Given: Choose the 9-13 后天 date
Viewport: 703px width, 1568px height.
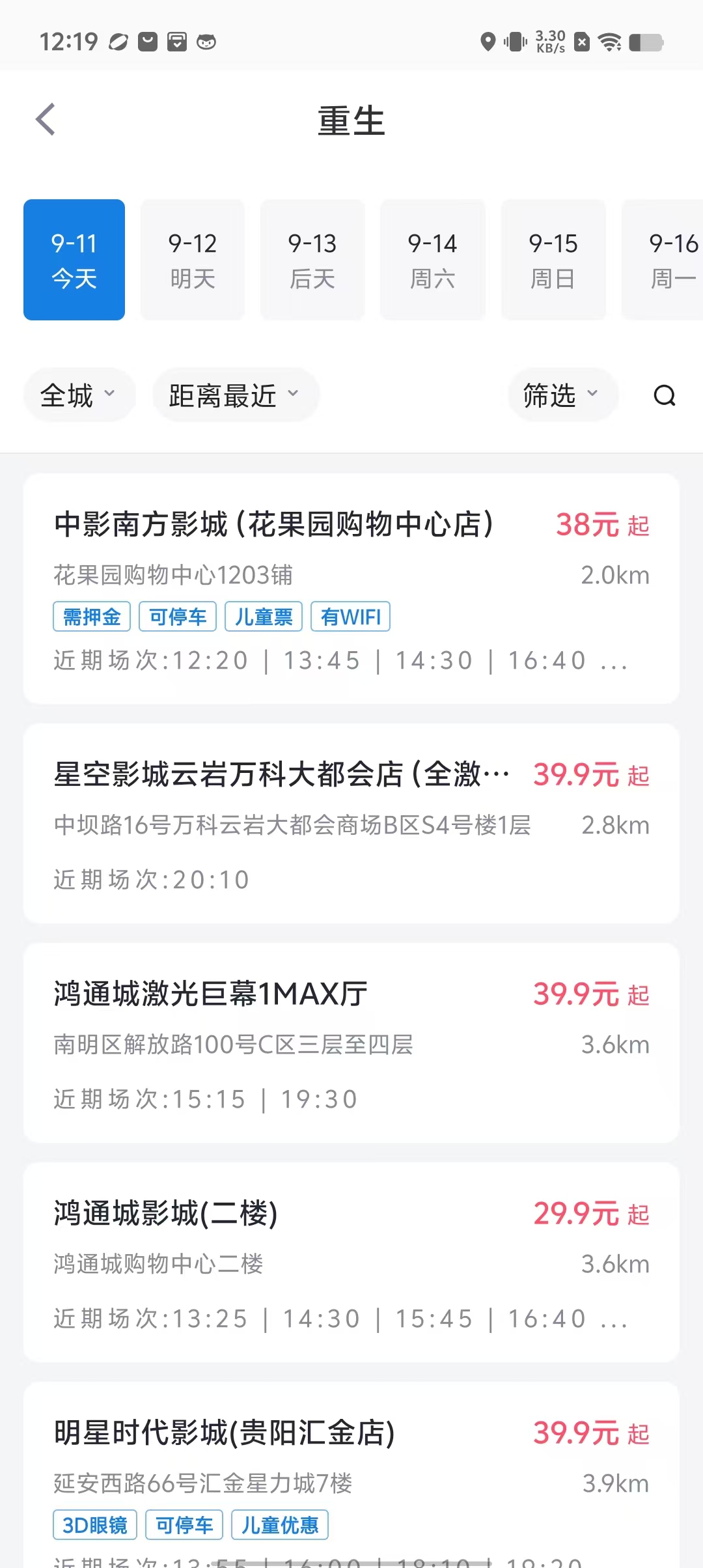Looking at the screenshot, I should pos(312,260).
